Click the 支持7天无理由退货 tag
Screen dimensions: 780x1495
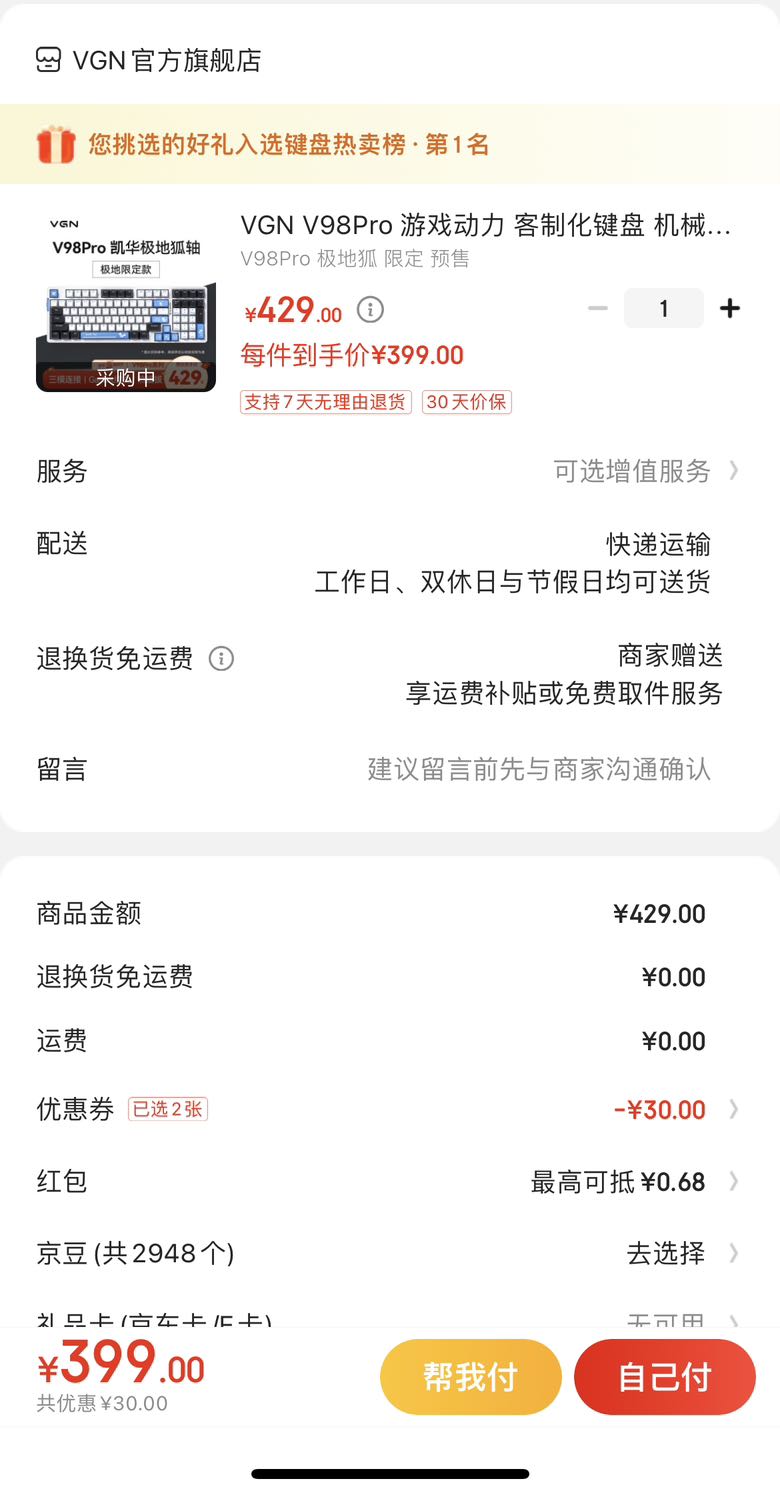pyautogui.click(x=325, y=402)
